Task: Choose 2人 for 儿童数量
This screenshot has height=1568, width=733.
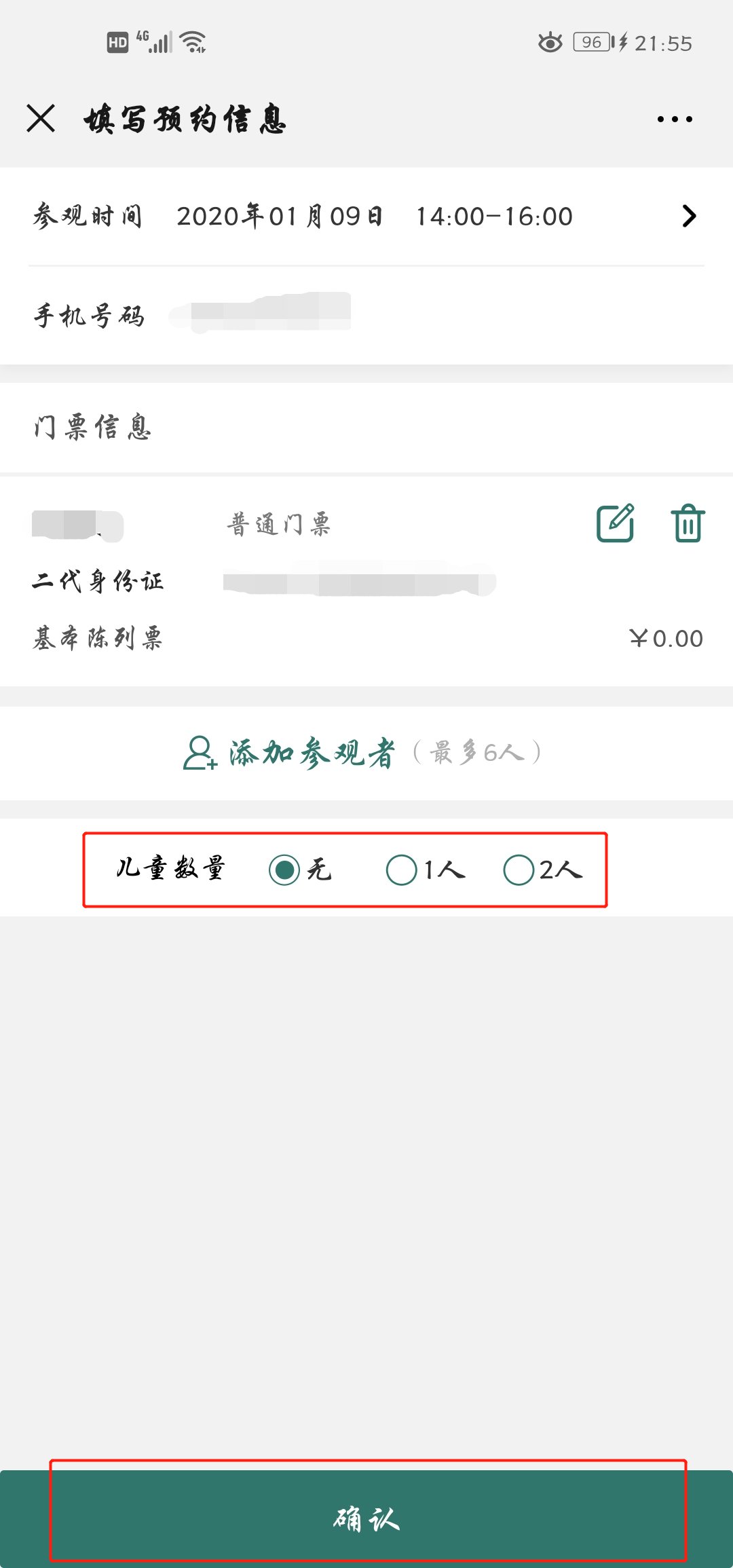Action: (x=543, y=870)
